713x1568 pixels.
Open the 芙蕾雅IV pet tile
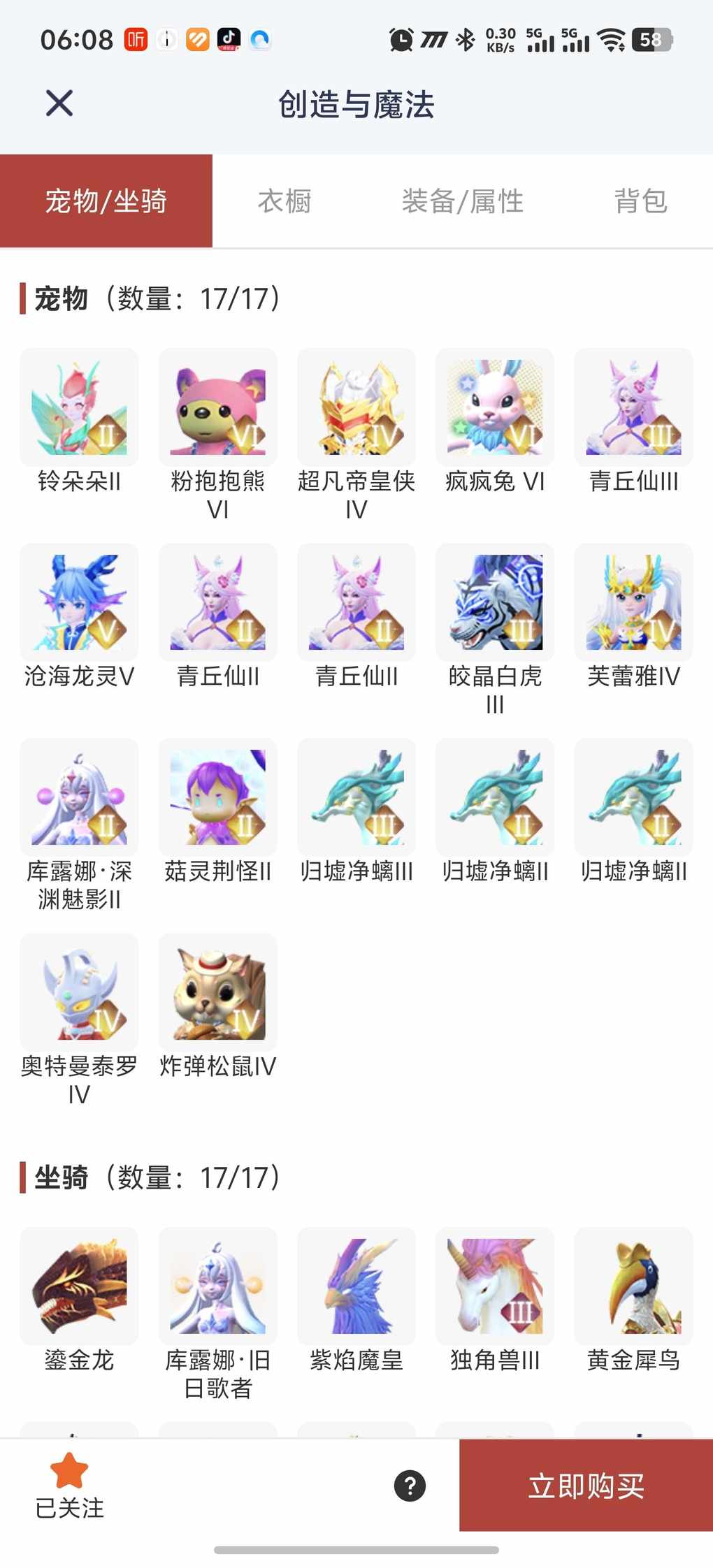(633, 602)
